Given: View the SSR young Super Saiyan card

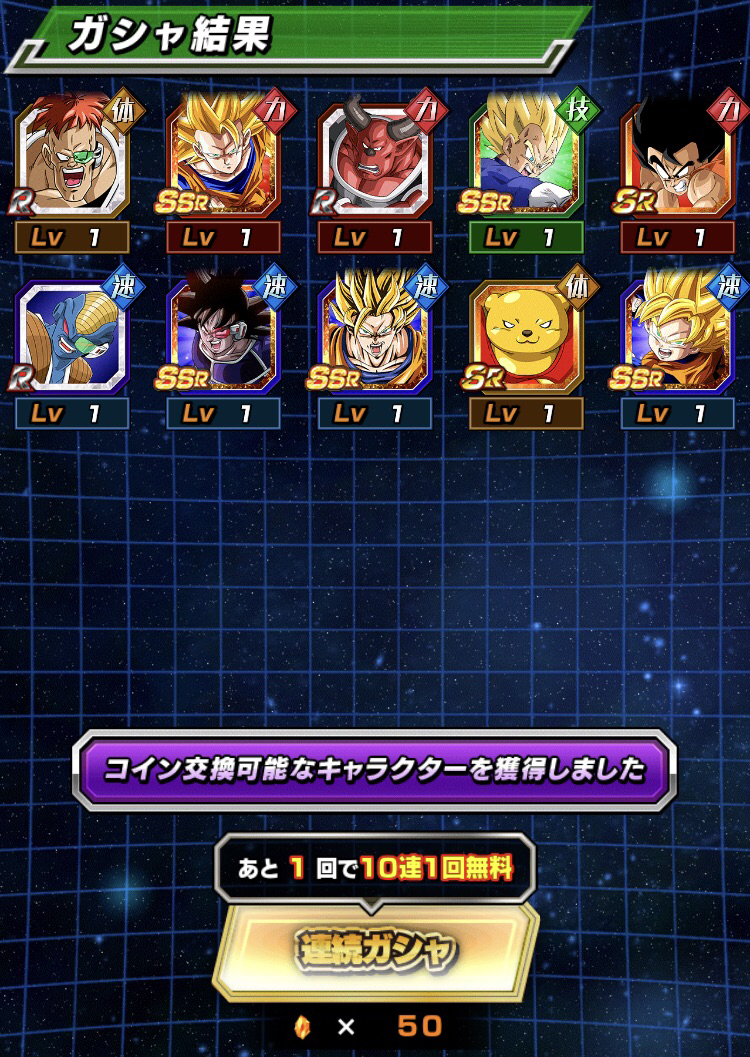Looking at the screenshot, I should click(677, 338).
